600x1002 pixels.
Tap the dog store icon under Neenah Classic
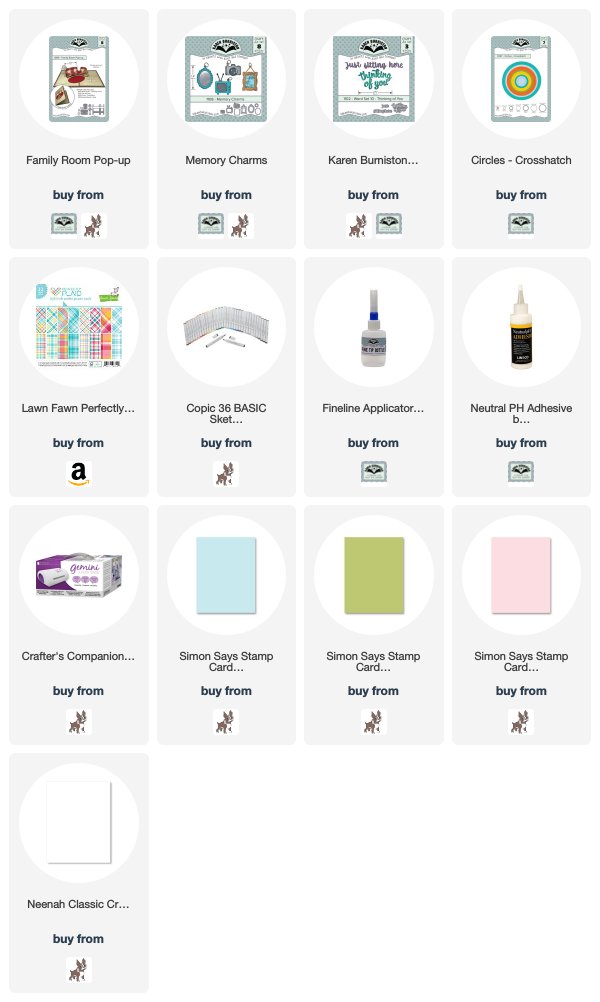(x=79, y=969)
